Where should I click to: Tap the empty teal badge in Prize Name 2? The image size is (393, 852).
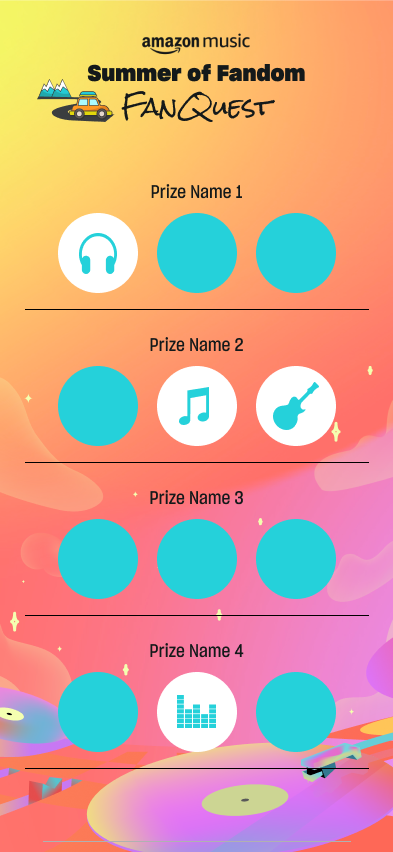(x=98, y=406)
